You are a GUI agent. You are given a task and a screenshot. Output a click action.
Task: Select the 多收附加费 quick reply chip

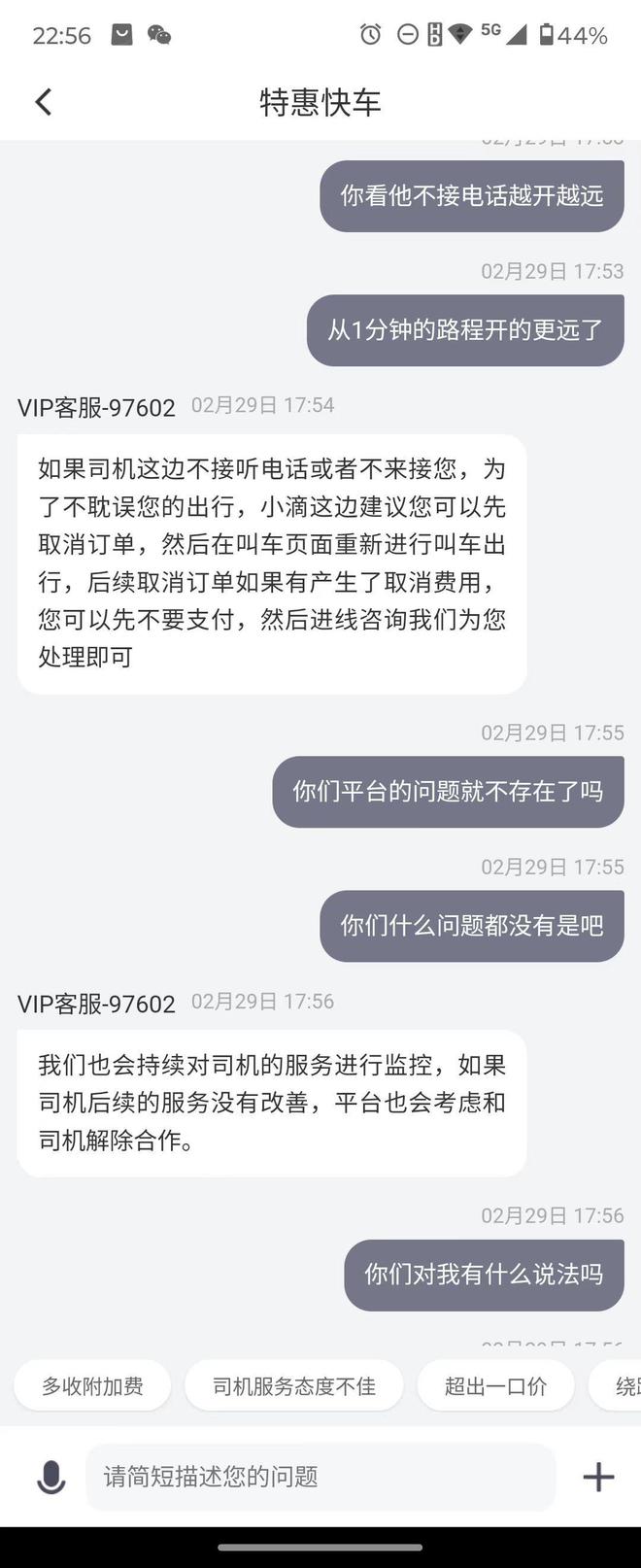pos(92,1385)
